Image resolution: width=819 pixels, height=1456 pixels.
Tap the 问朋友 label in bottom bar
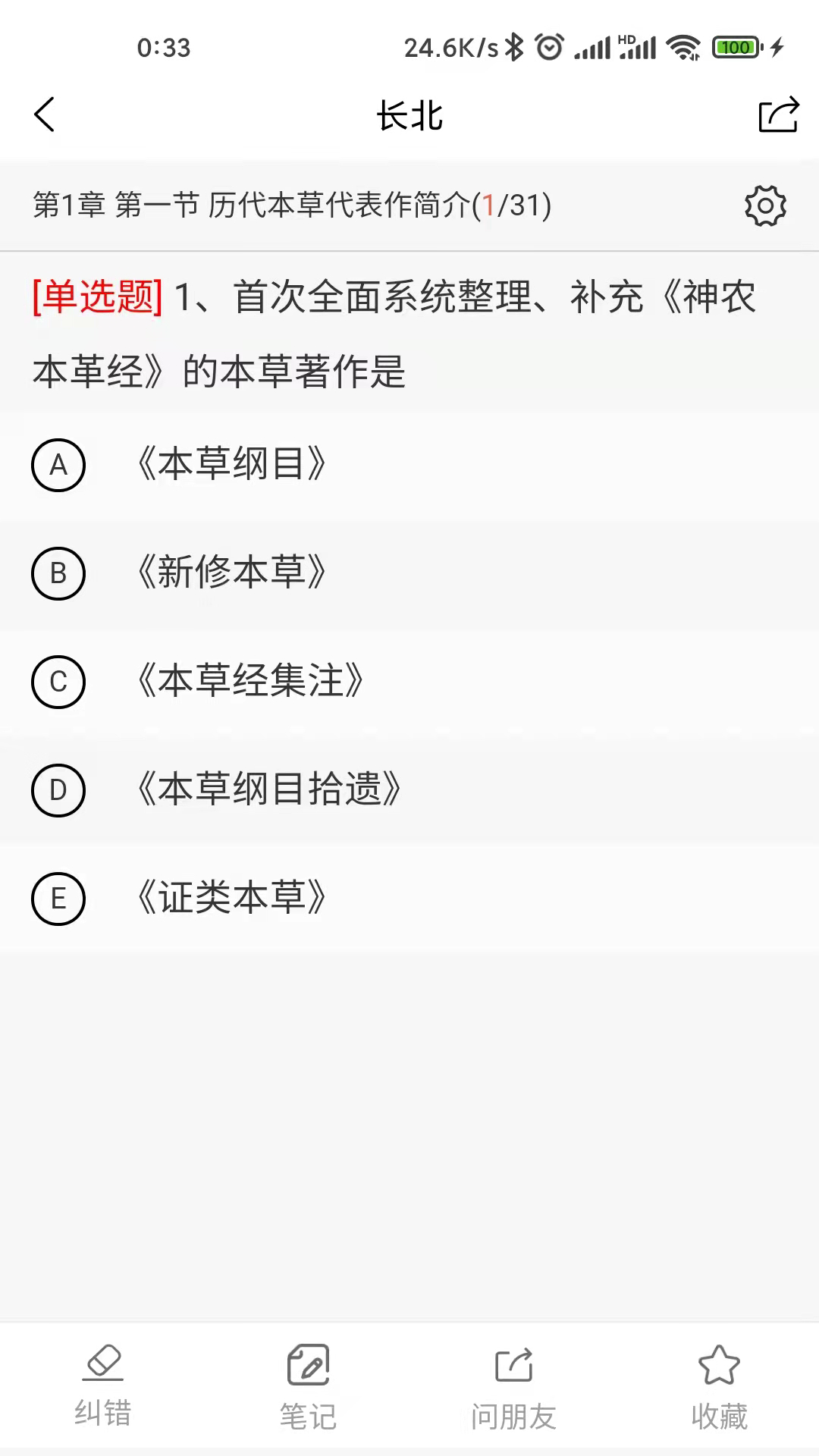point(512,1412)
